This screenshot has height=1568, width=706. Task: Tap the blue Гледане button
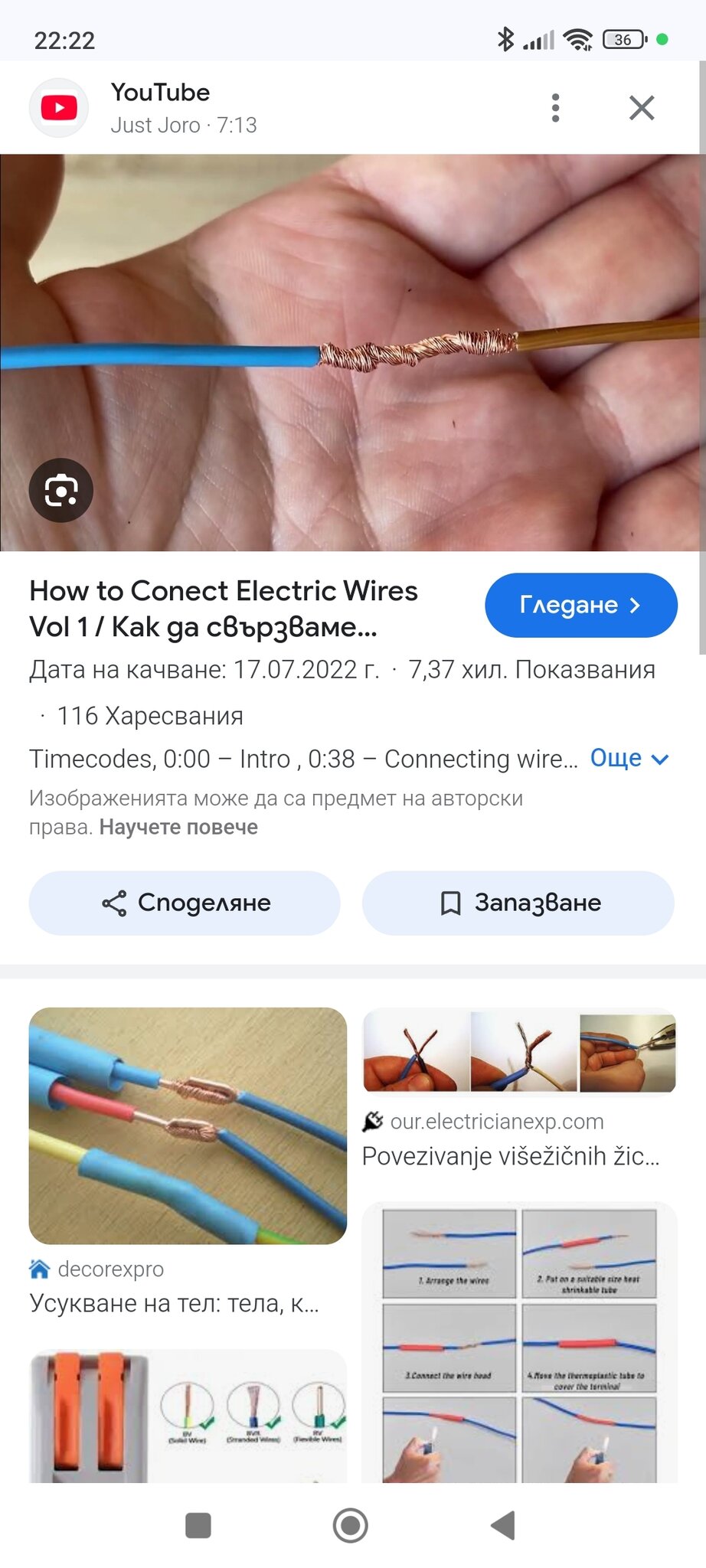(580, 606)
